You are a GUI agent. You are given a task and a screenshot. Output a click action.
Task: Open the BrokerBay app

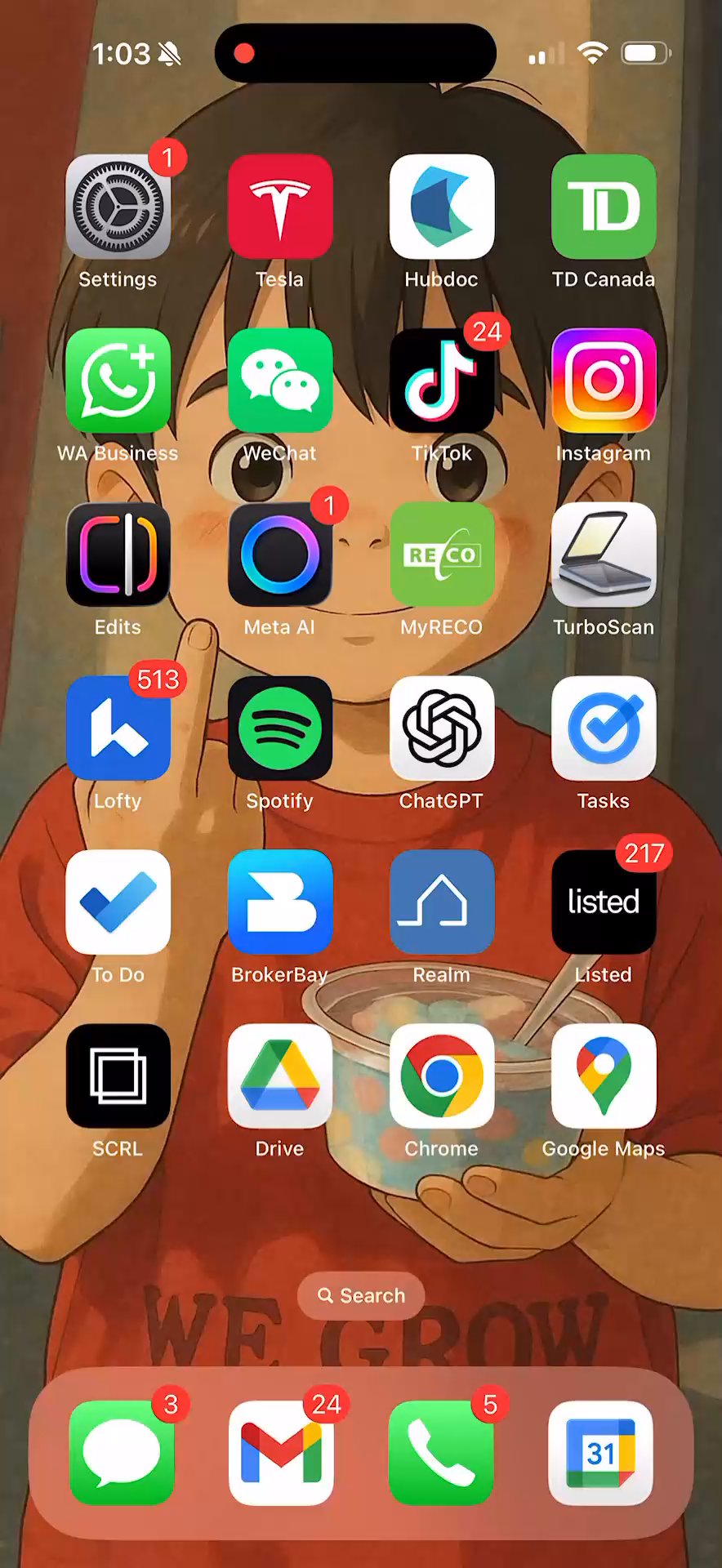tap(280, 902)
